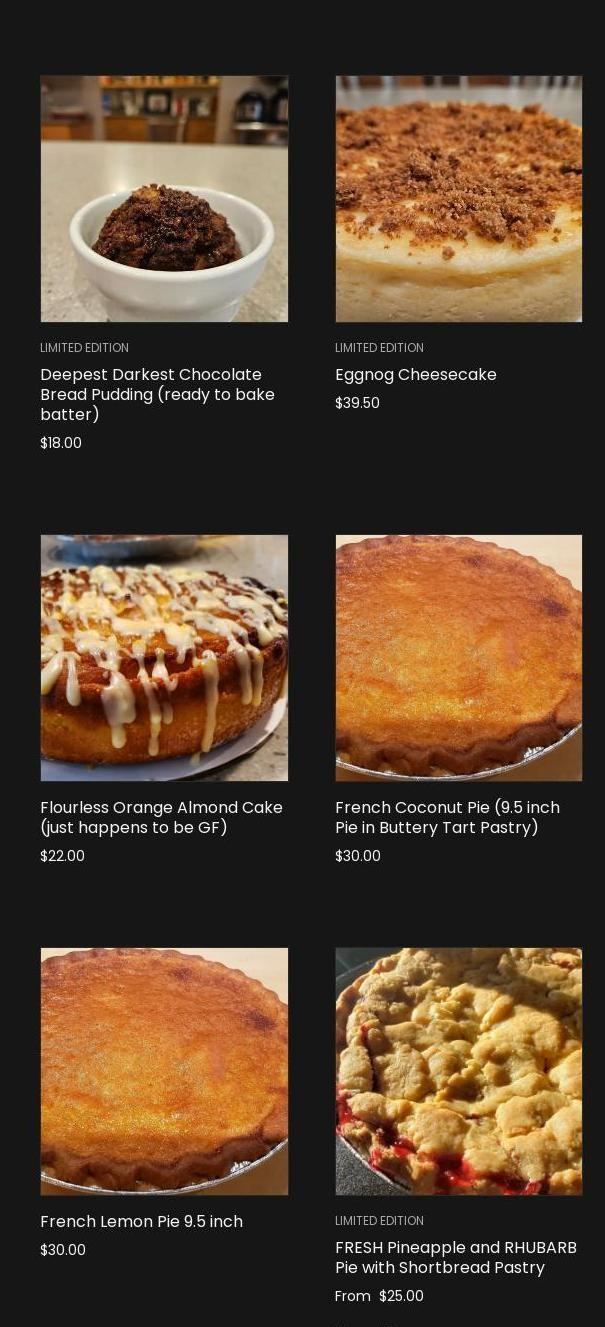
Task: View the Eggnog Cheesecake product
Action: tap(415, 375)
